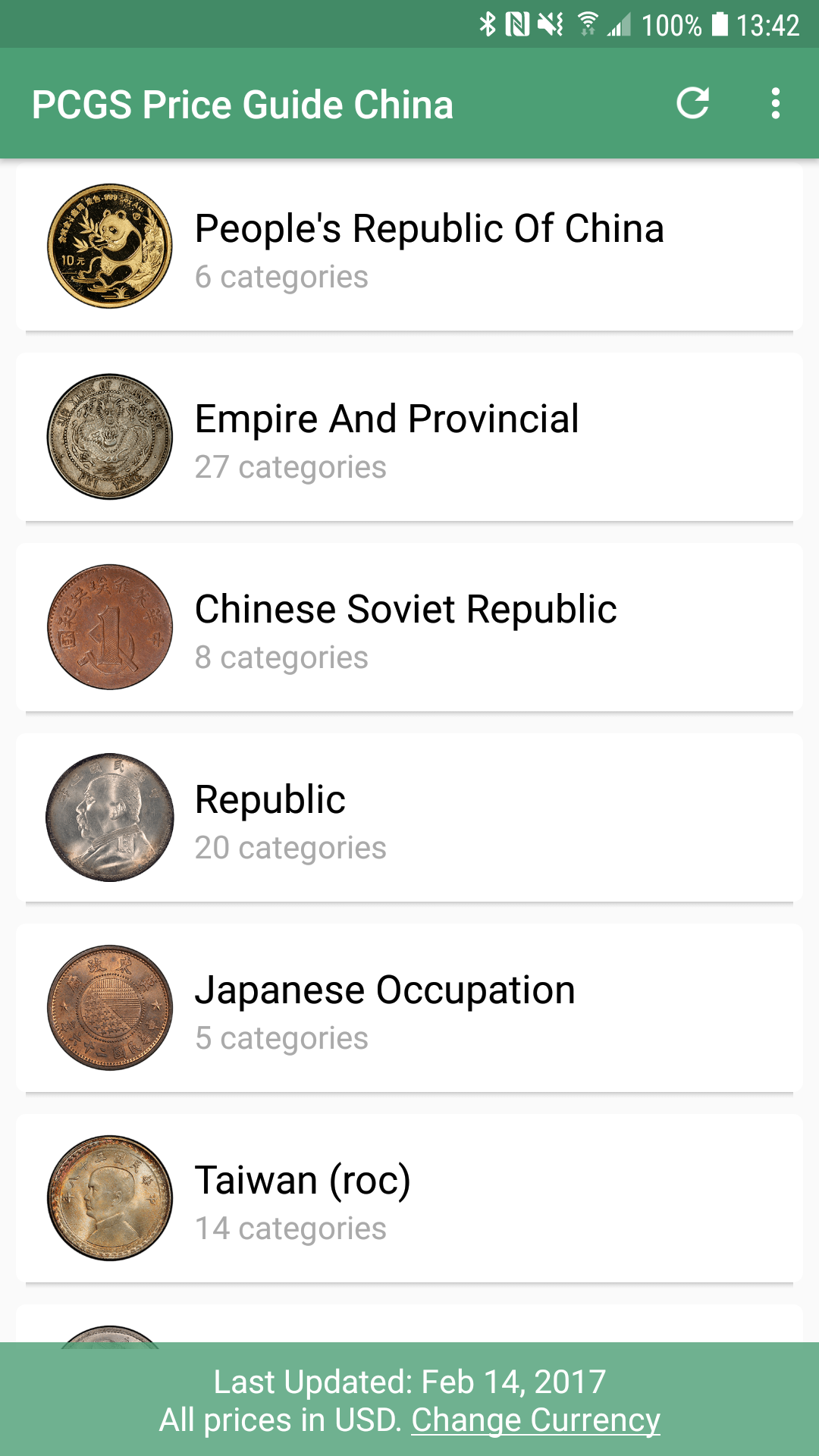Tap the Taiwan (roc) coin icon
The image size is (819, 1456).
pyautogui.click(x=108, y=1198)
